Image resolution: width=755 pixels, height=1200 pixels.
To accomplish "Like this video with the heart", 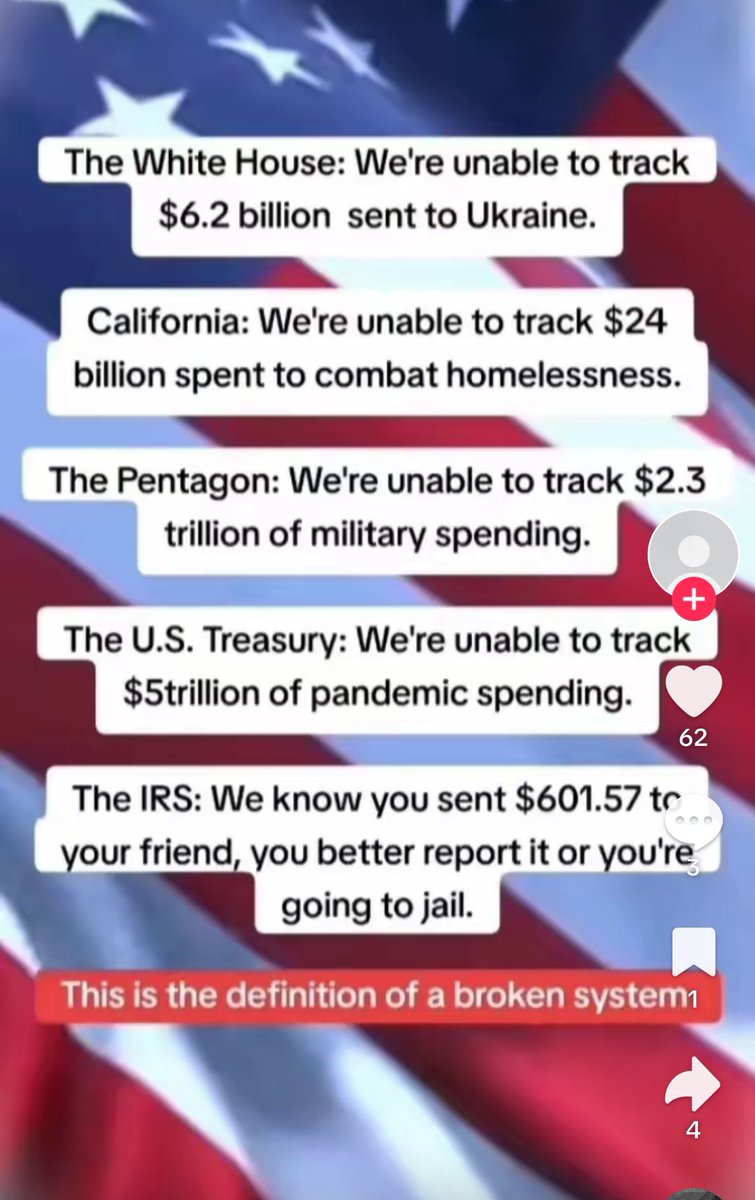I will 693,691.
